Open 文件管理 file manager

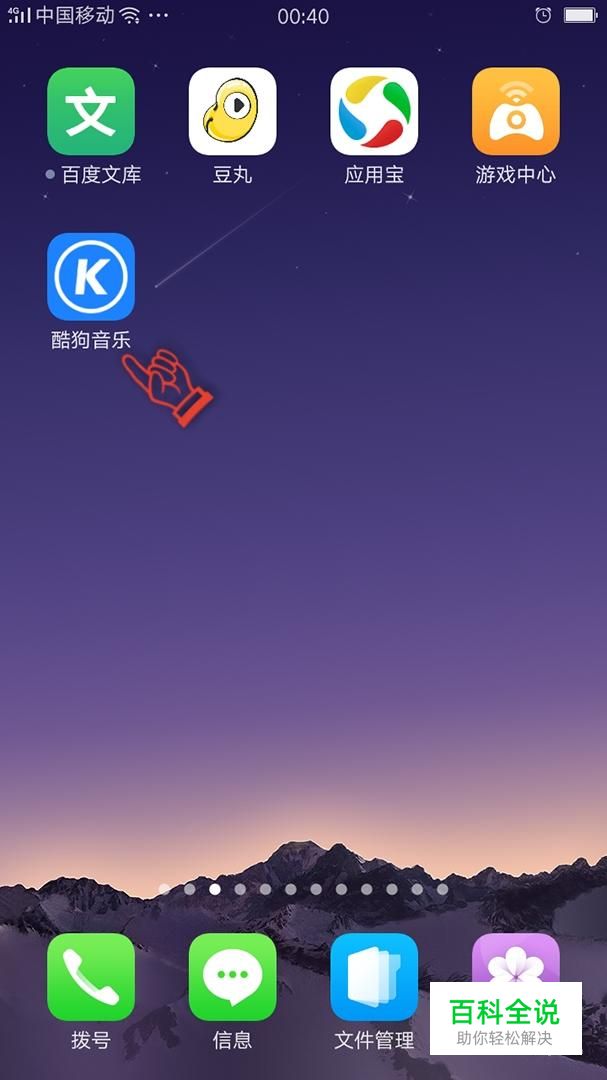click(374, 977)
